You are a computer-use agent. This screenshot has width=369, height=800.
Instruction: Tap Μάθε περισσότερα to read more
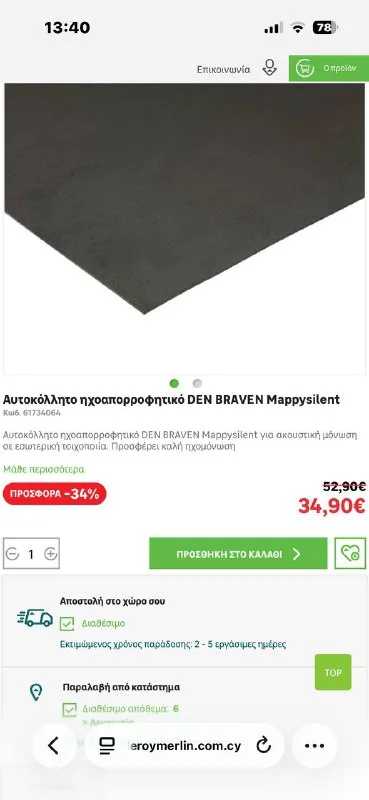tap(44, 469)
